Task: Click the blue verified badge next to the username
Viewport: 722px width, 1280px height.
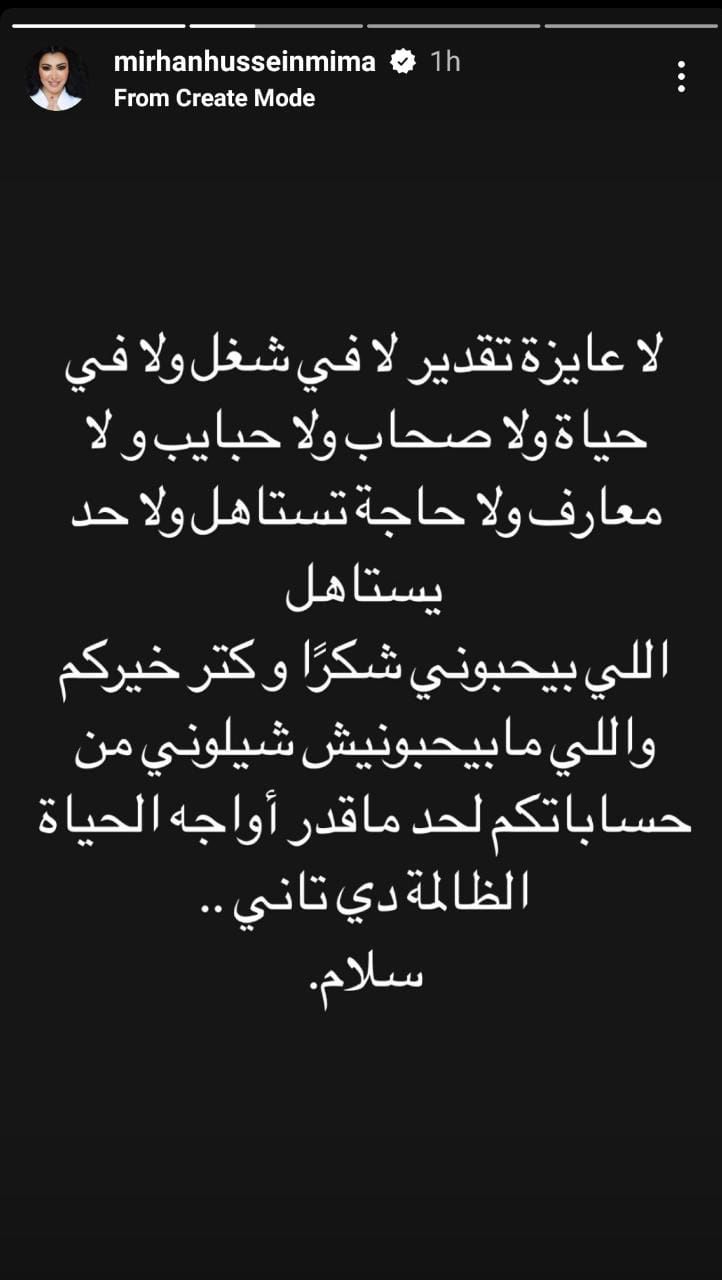Action: click(403, 61)
